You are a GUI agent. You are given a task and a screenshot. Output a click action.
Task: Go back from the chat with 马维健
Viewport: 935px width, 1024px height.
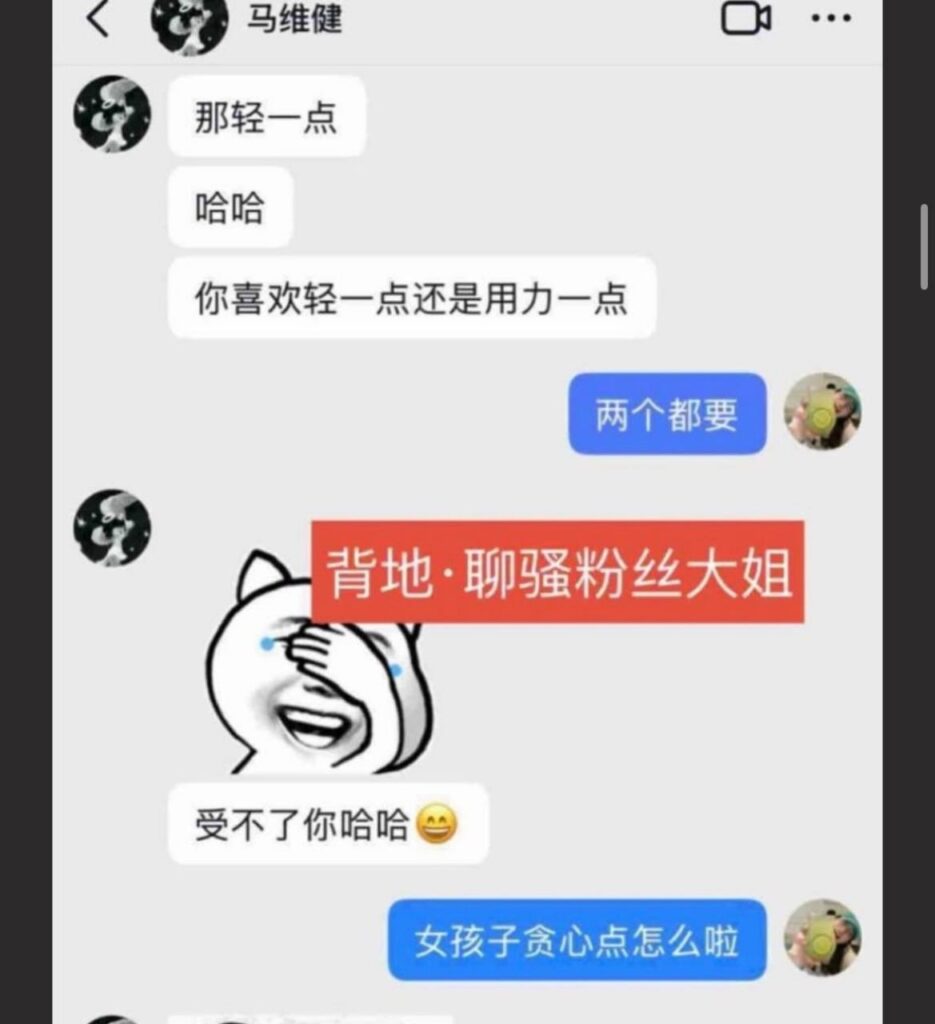point(98,19)
